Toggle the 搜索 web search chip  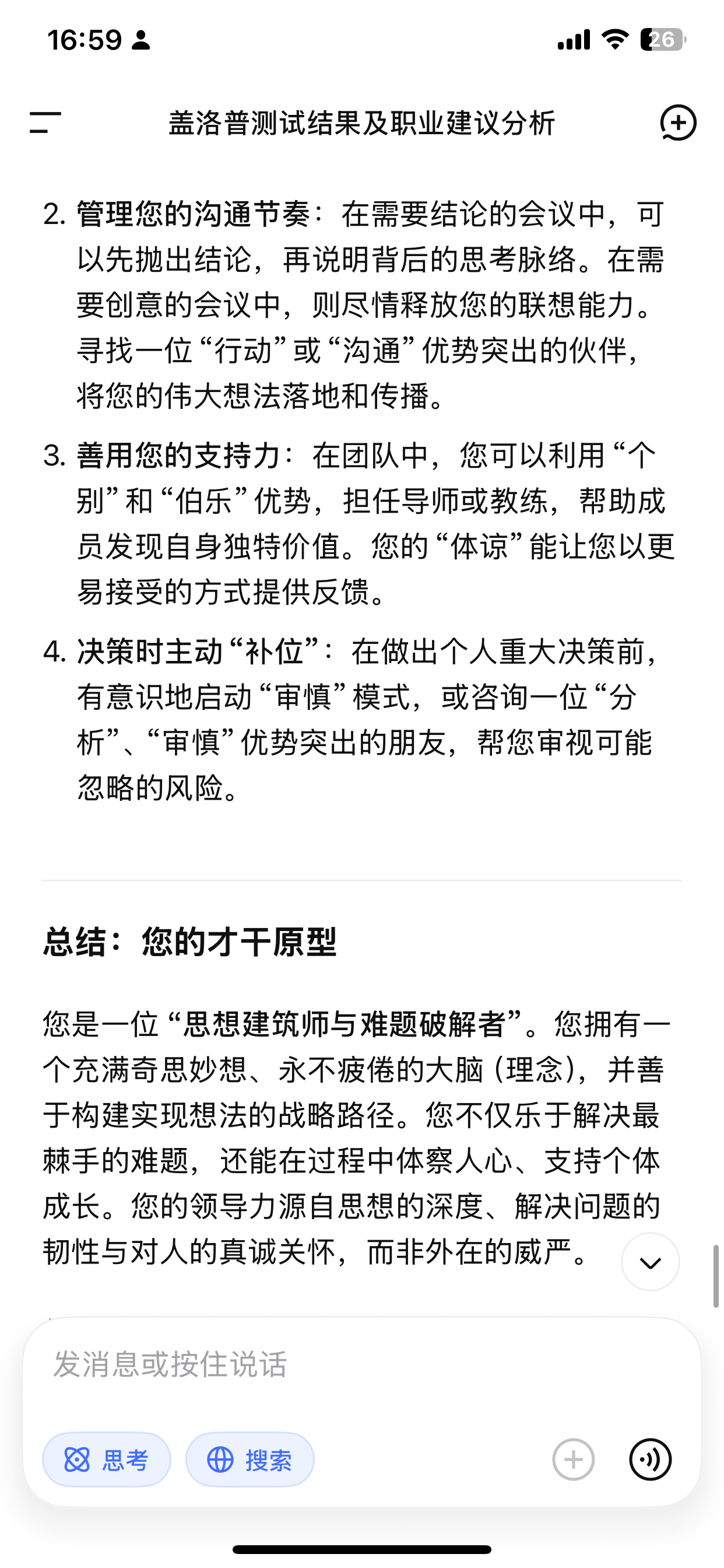pyautogui.click(x=250, y=1459)
